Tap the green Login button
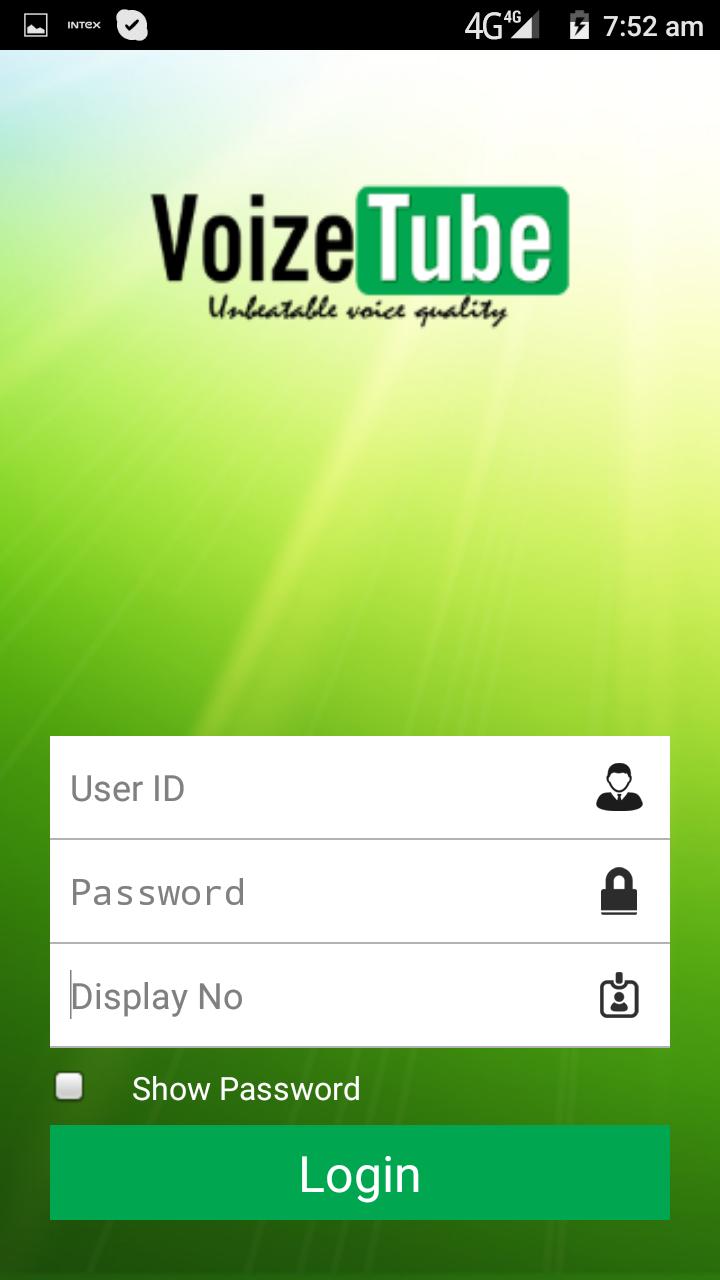 point(360,1173)
